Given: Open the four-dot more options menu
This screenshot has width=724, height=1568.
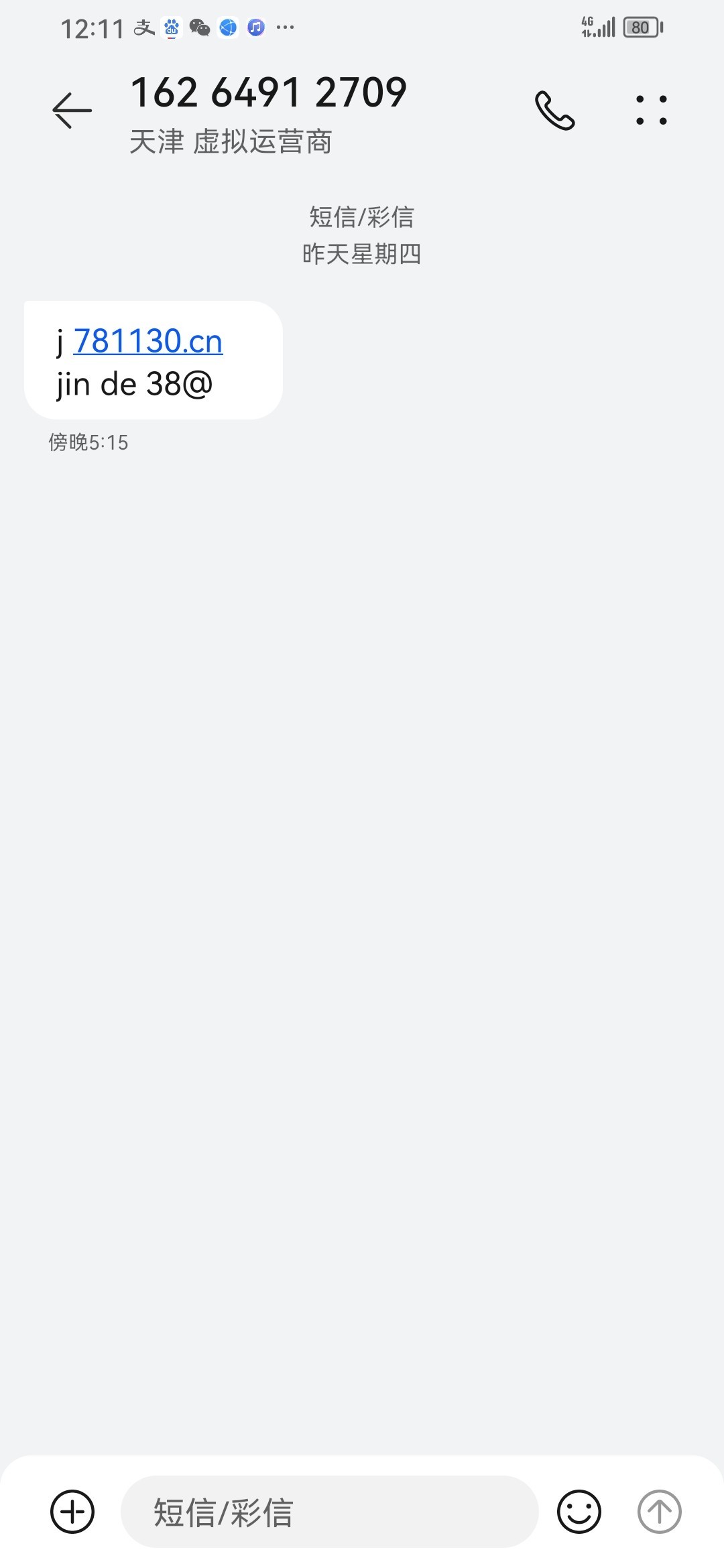Looking at the screenshot, I should (651, 110).
